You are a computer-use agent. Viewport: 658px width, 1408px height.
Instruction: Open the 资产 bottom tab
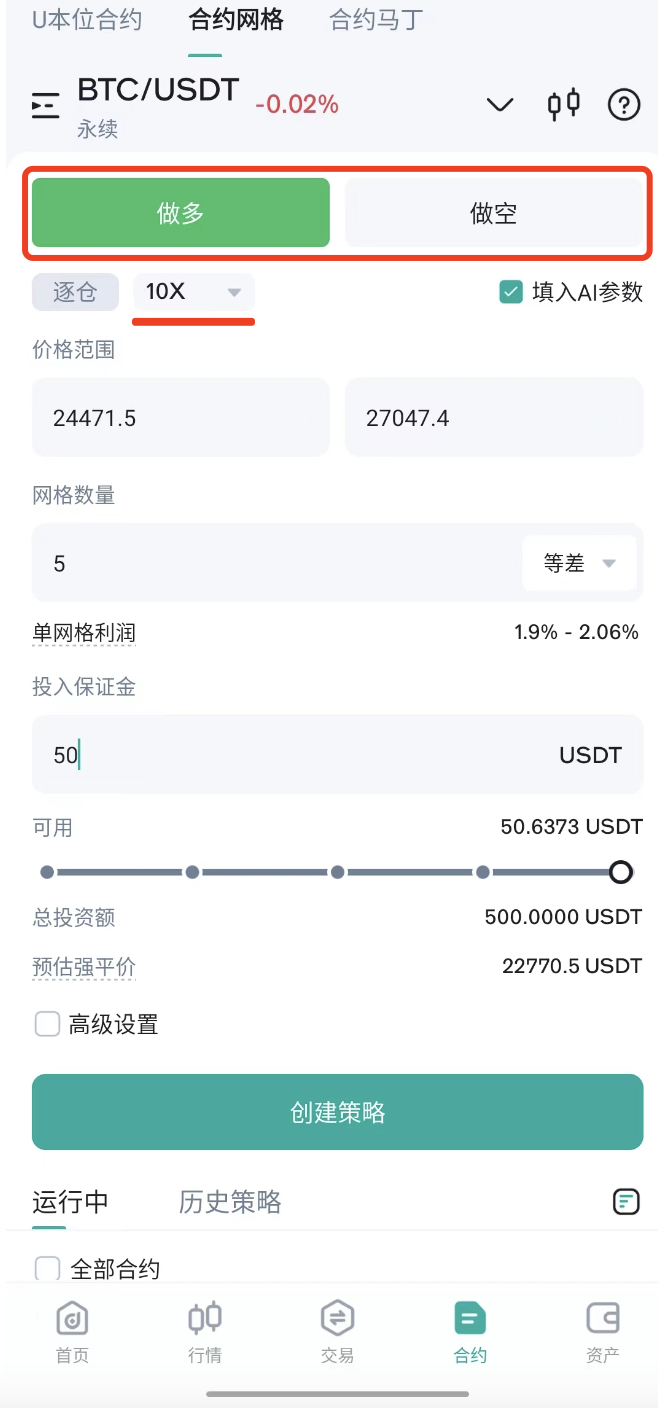pyautogui.click(x=603, y=1332)
